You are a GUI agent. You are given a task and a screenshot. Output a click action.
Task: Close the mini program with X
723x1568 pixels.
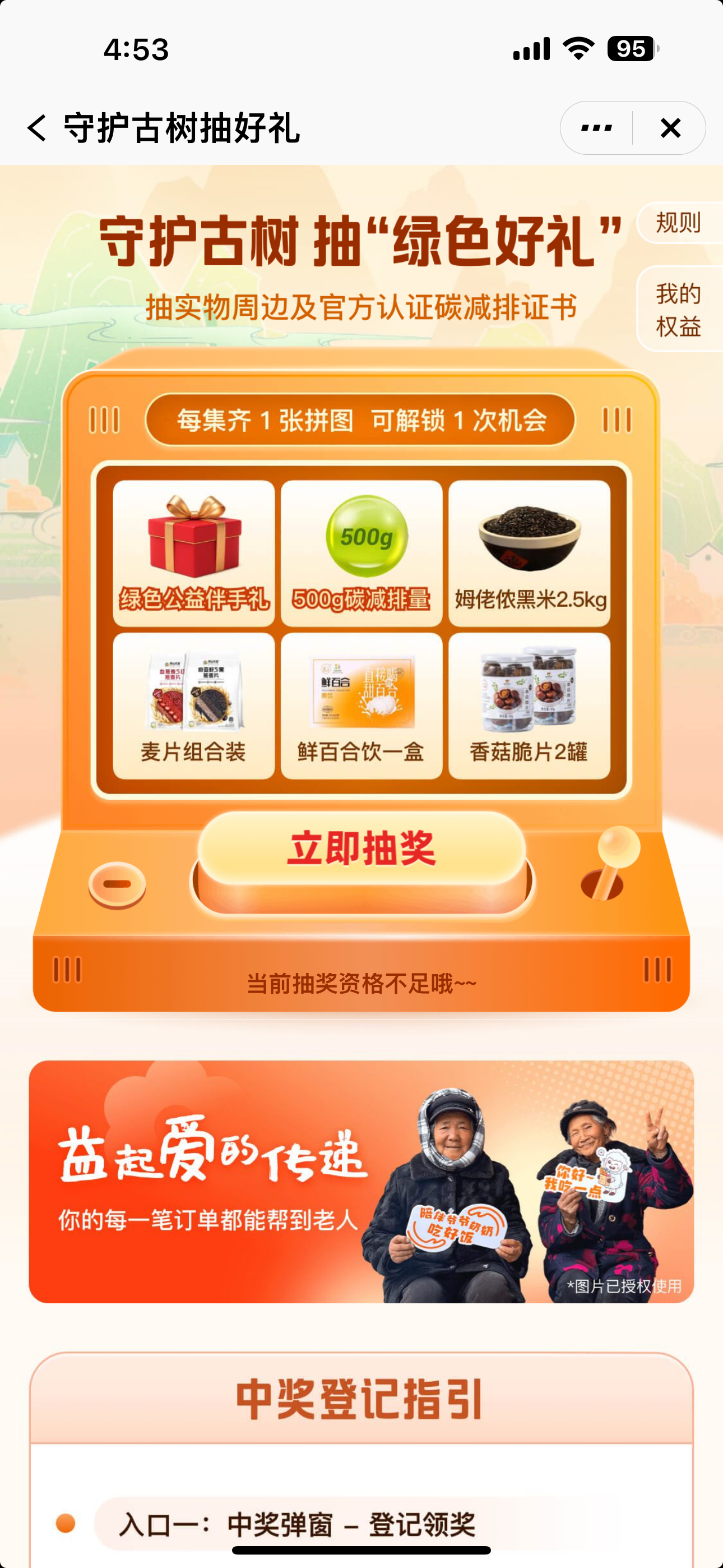tap(670, 128)
